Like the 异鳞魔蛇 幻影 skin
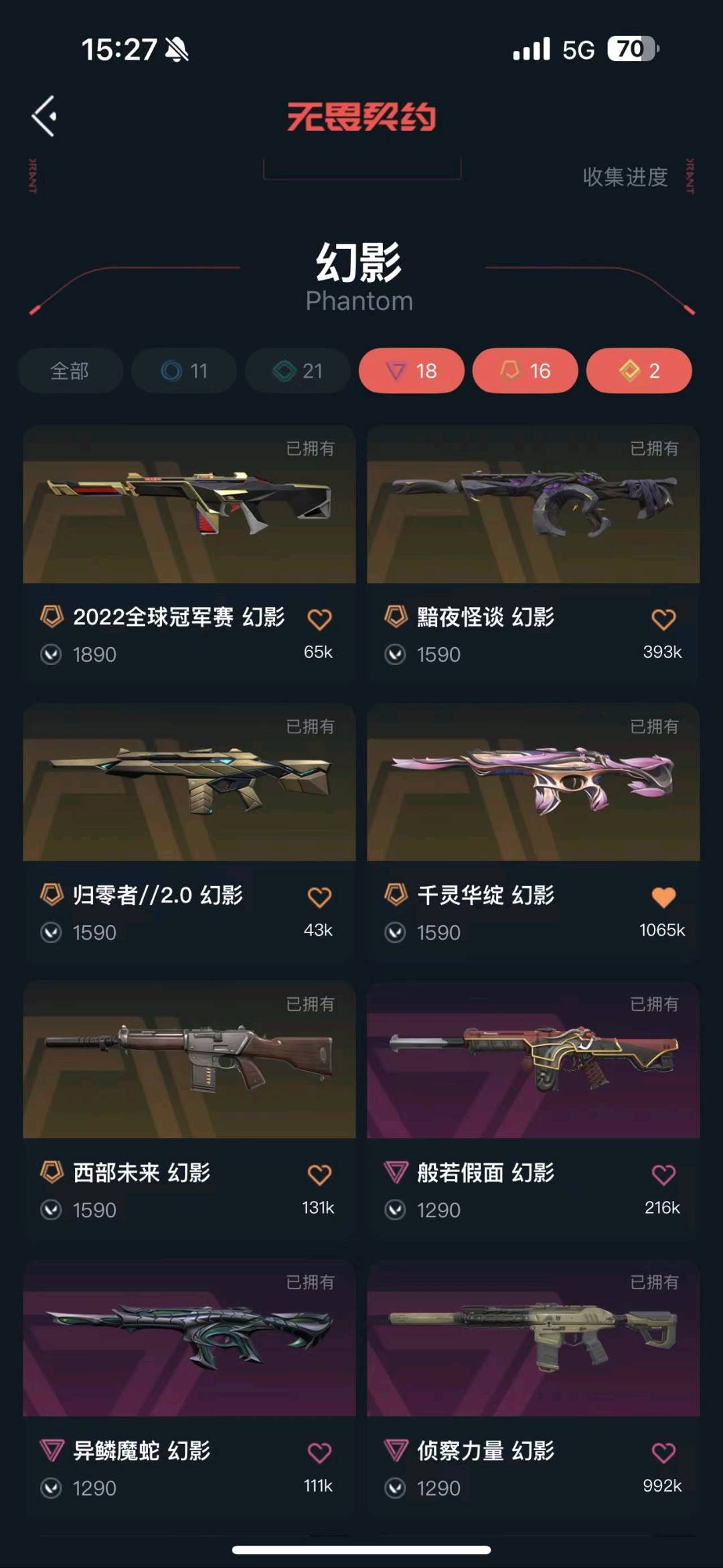 (319, 1453)
